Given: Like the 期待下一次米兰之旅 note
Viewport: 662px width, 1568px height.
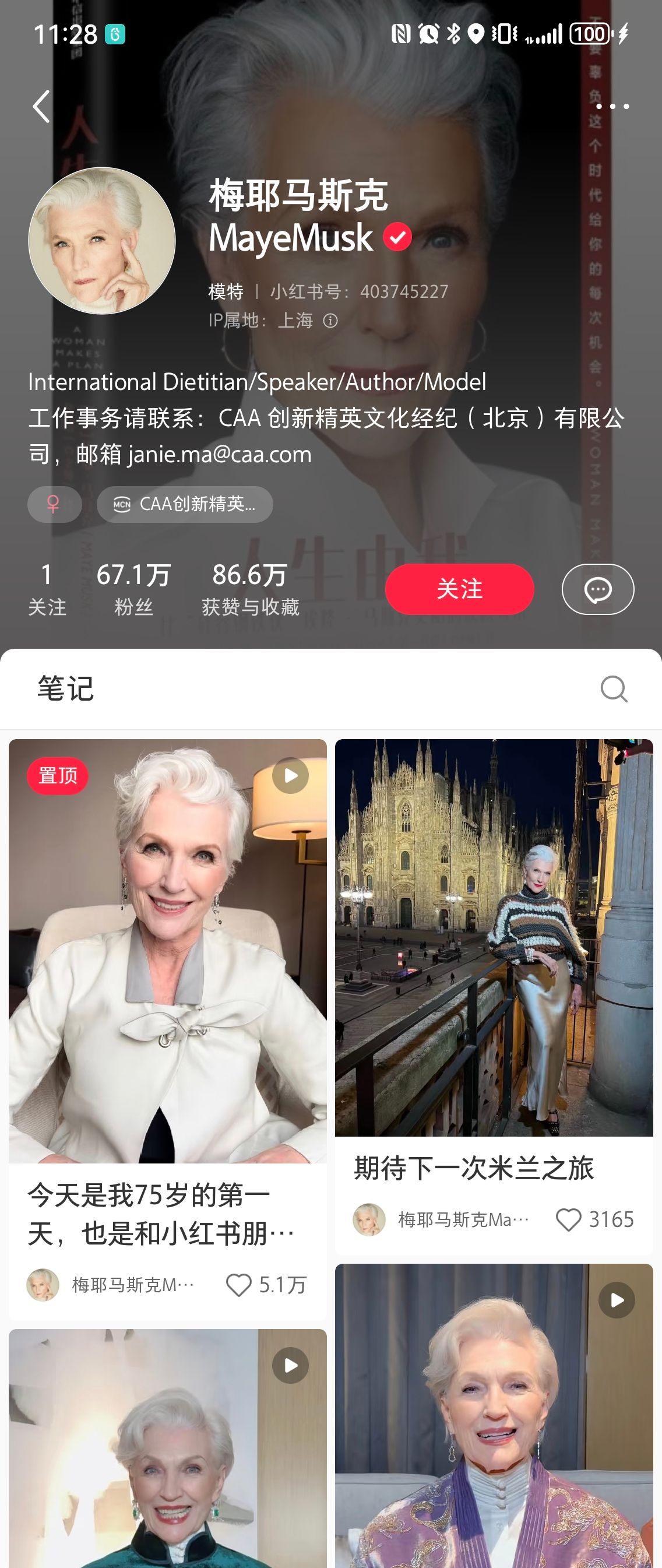Looking at the screenshot, I should [x=569, y=1220].
